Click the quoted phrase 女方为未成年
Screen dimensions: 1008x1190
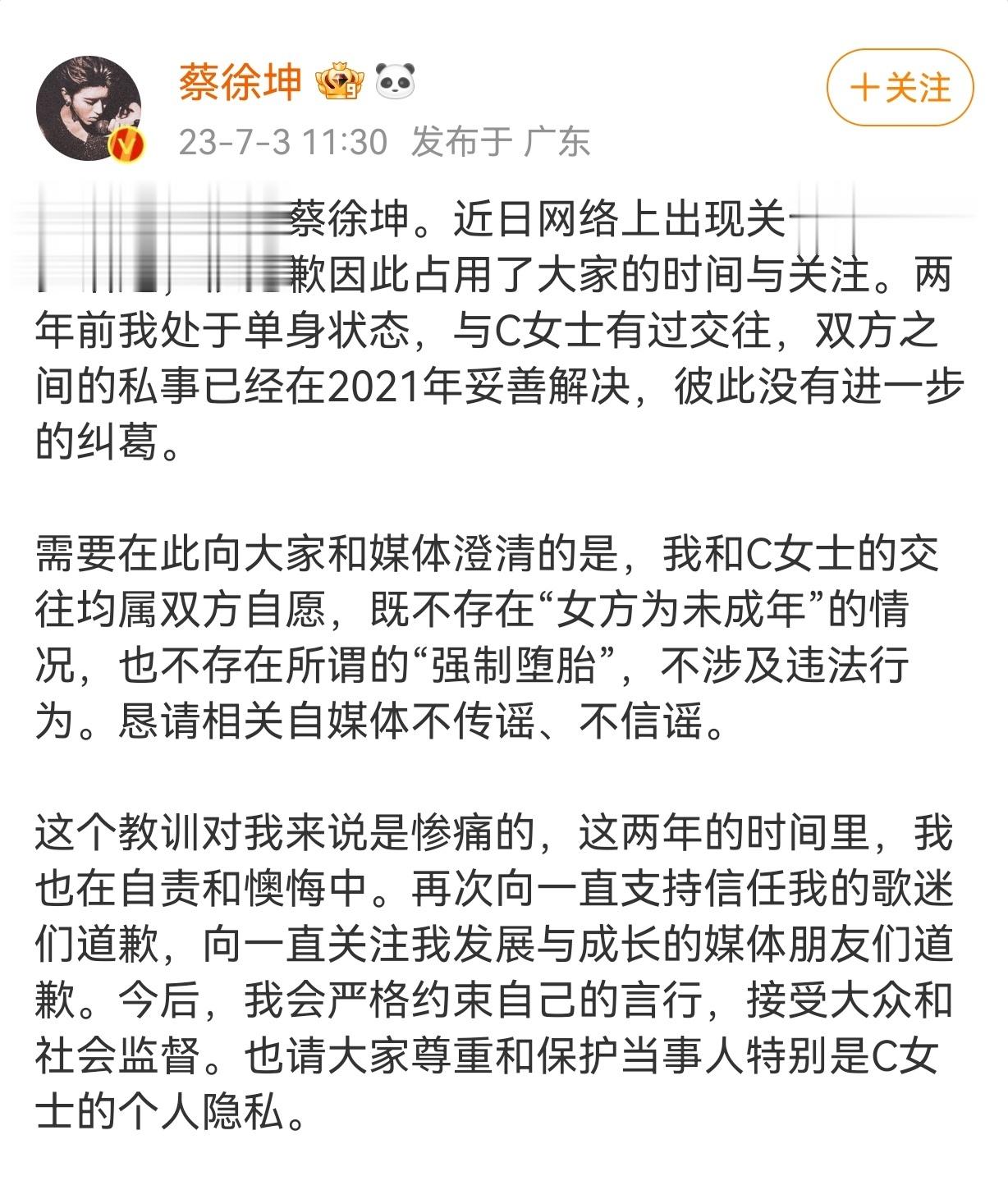pyautogui.click(x=685, y=607)
